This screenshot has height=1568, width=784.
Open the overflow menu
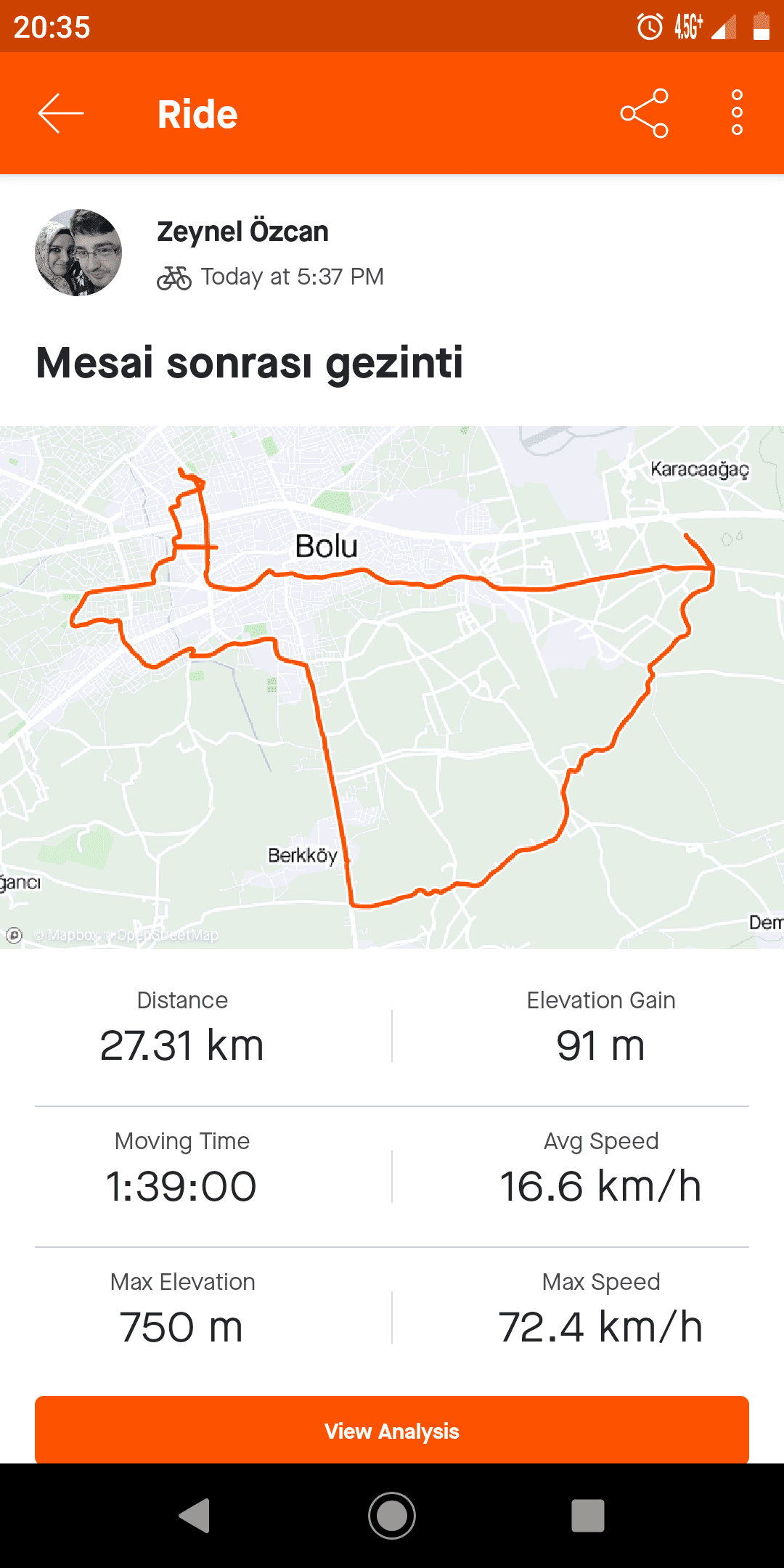pyautogui.click(x=737, y=113)
